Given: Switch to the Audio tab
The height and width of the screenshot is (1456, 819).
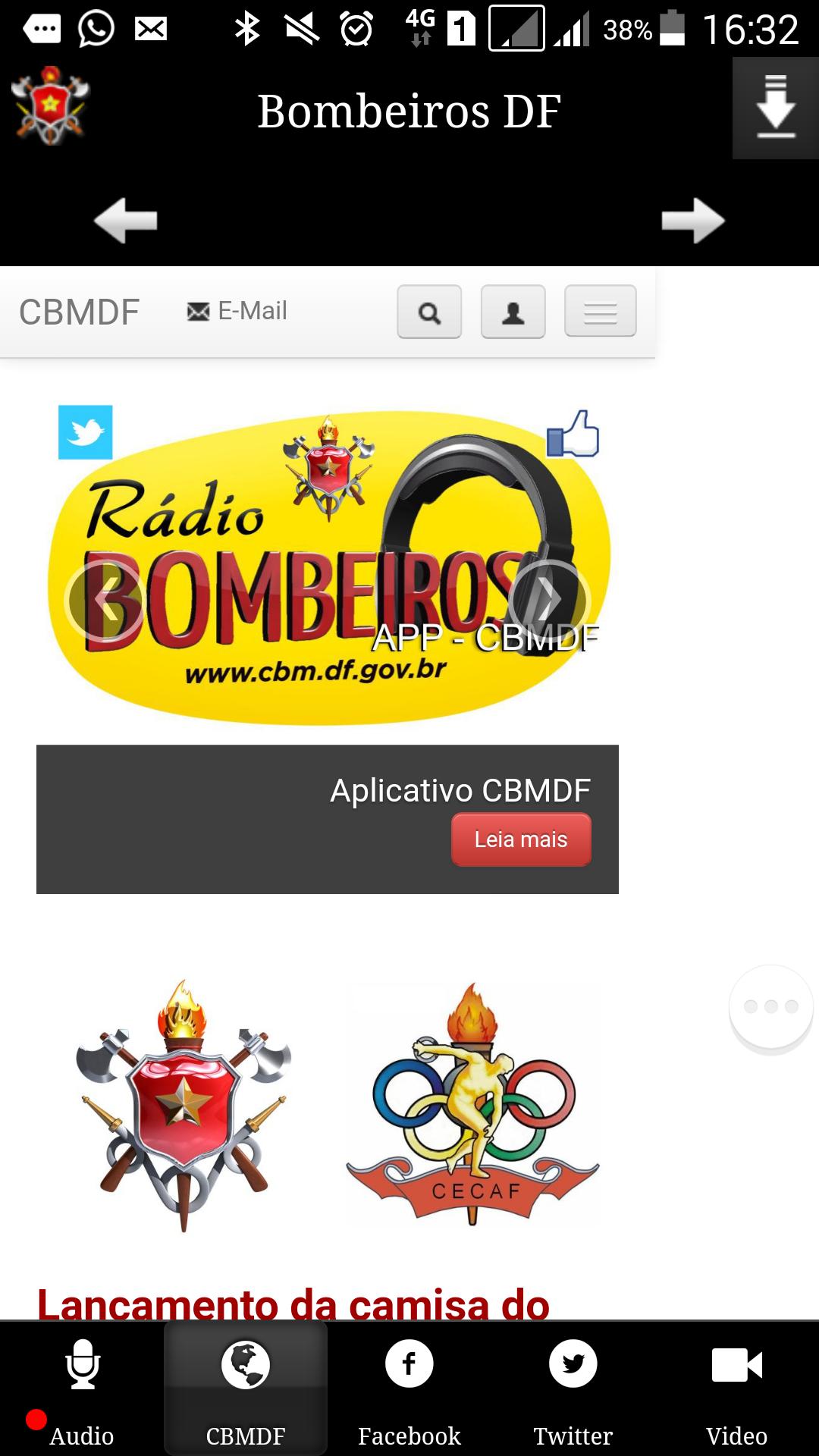Looking at the screenshot, I should pyautogui.click(x=82, y=1389).
